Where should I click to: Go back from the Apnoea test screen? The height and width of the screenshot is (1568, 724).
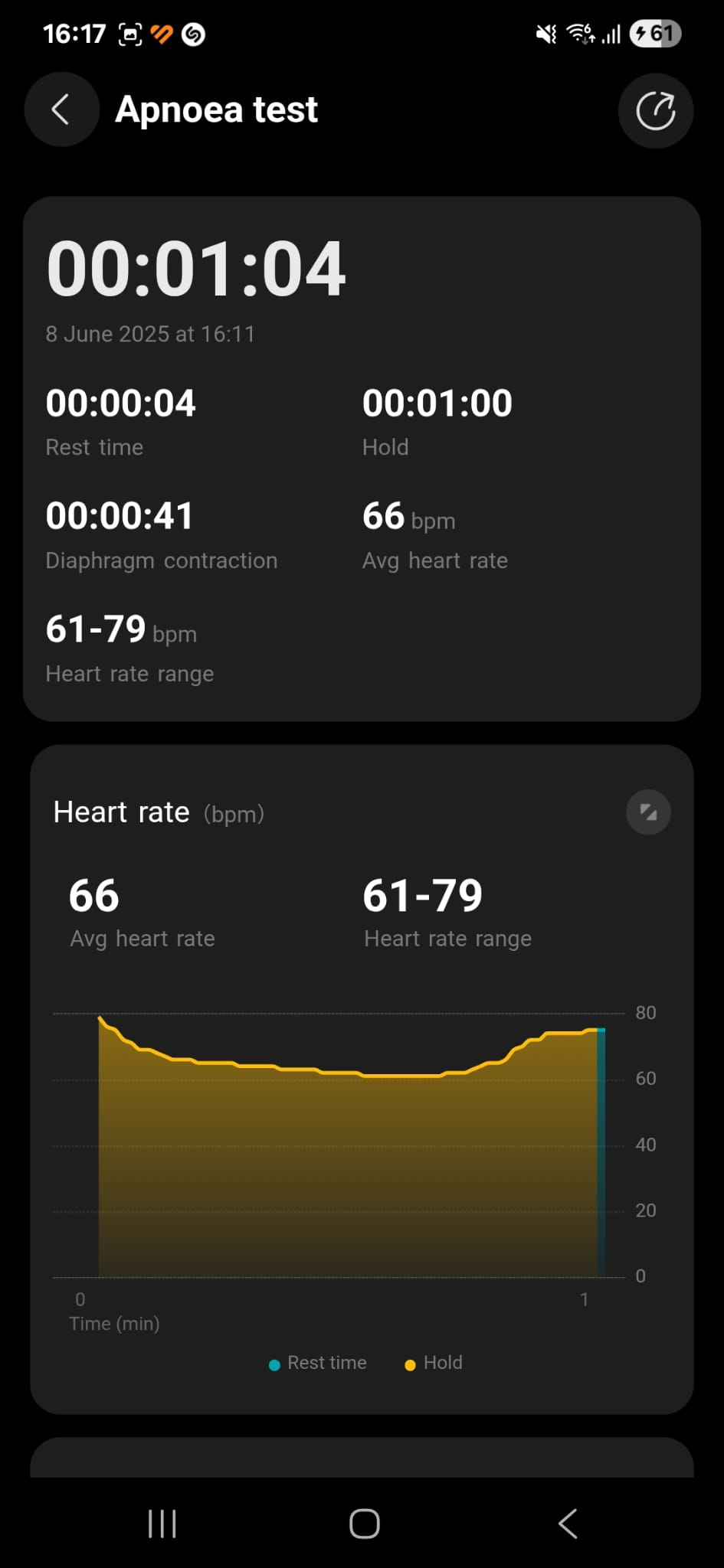61,109
